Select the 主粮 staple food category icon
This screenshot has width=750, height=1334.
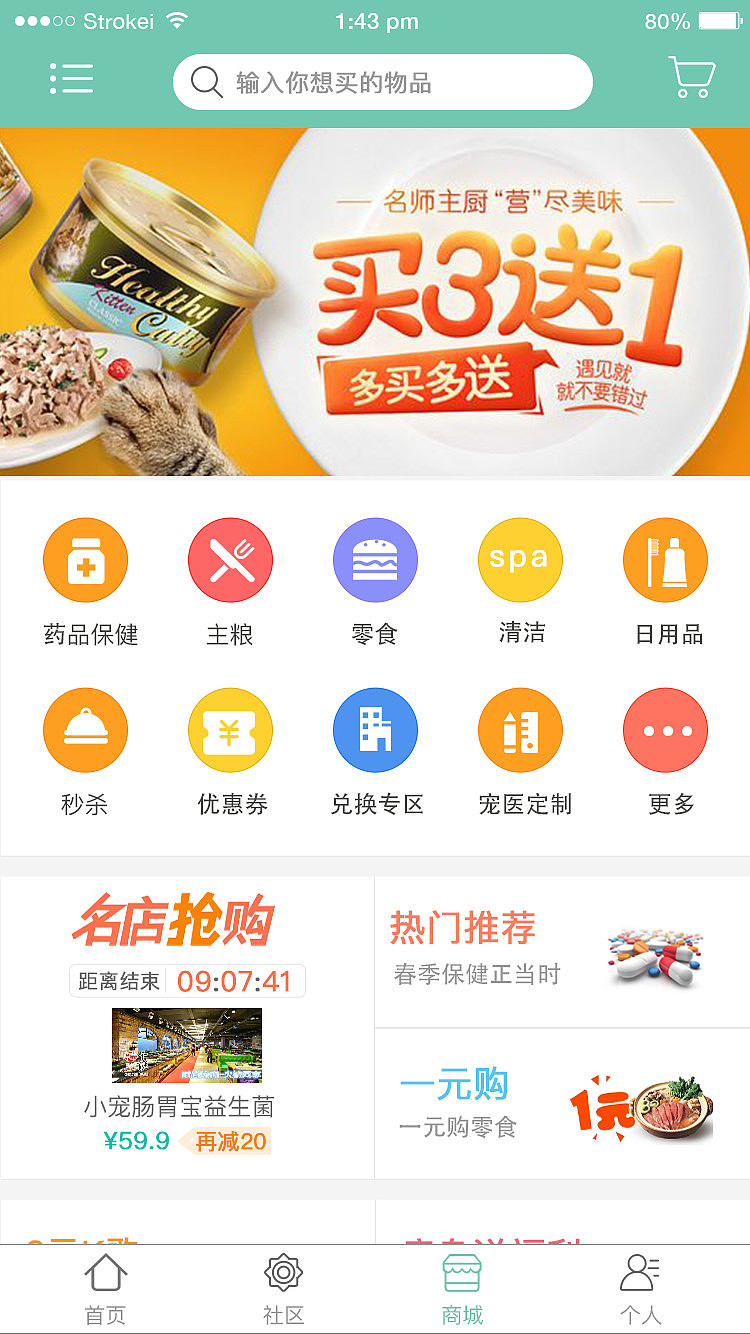230,559
